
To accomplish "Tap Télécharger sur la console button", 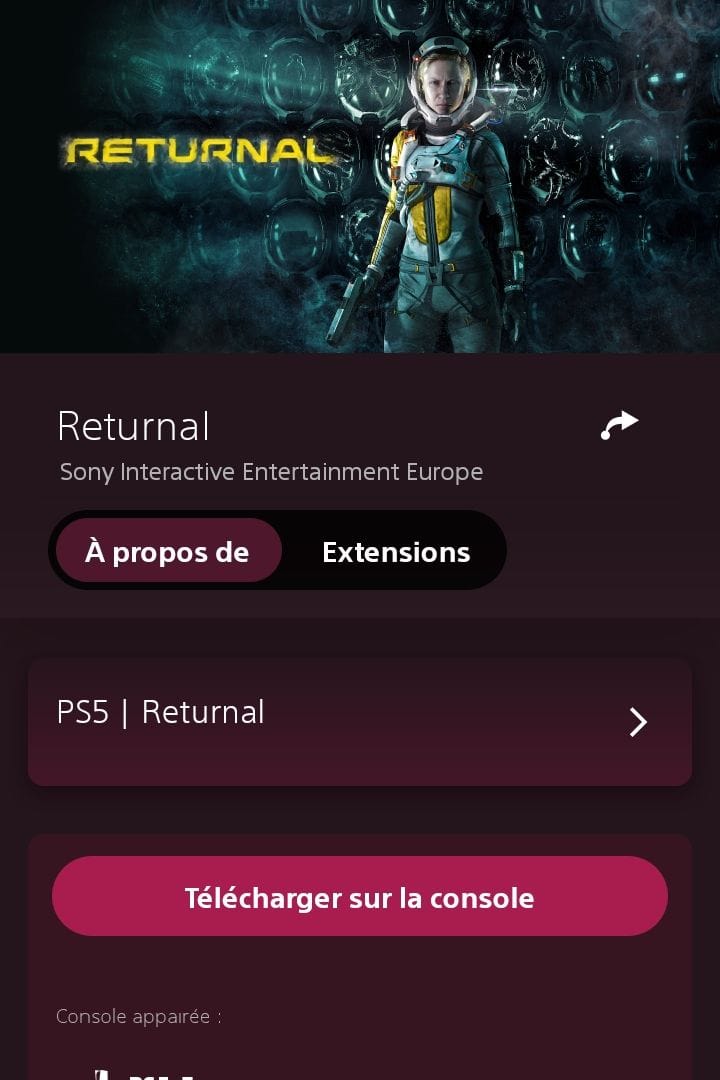I will tap(360, 897).
